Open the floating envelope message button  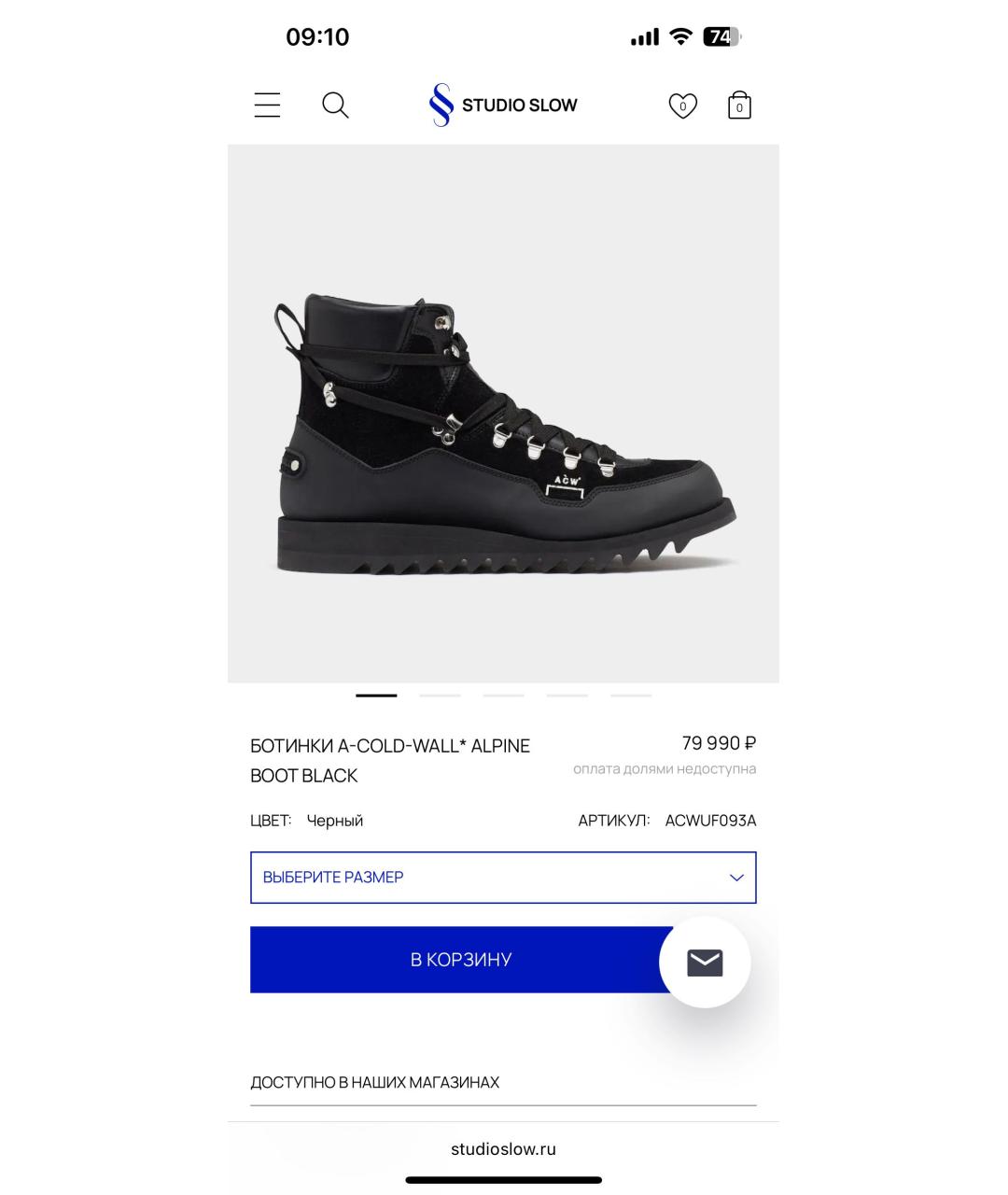(705, 963)
